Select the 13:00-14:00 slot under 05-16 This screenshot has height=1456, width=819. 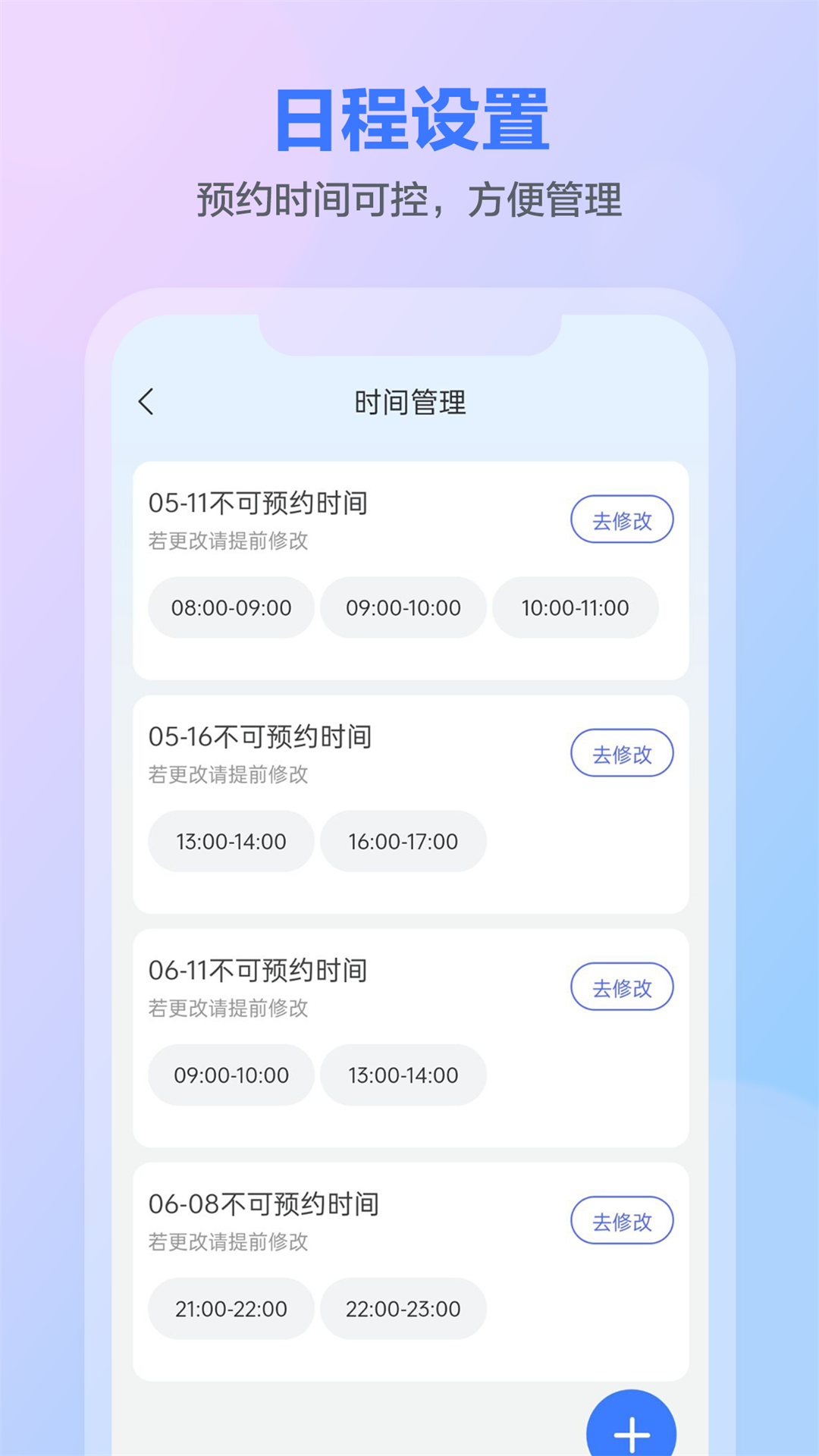click(231, 841)
